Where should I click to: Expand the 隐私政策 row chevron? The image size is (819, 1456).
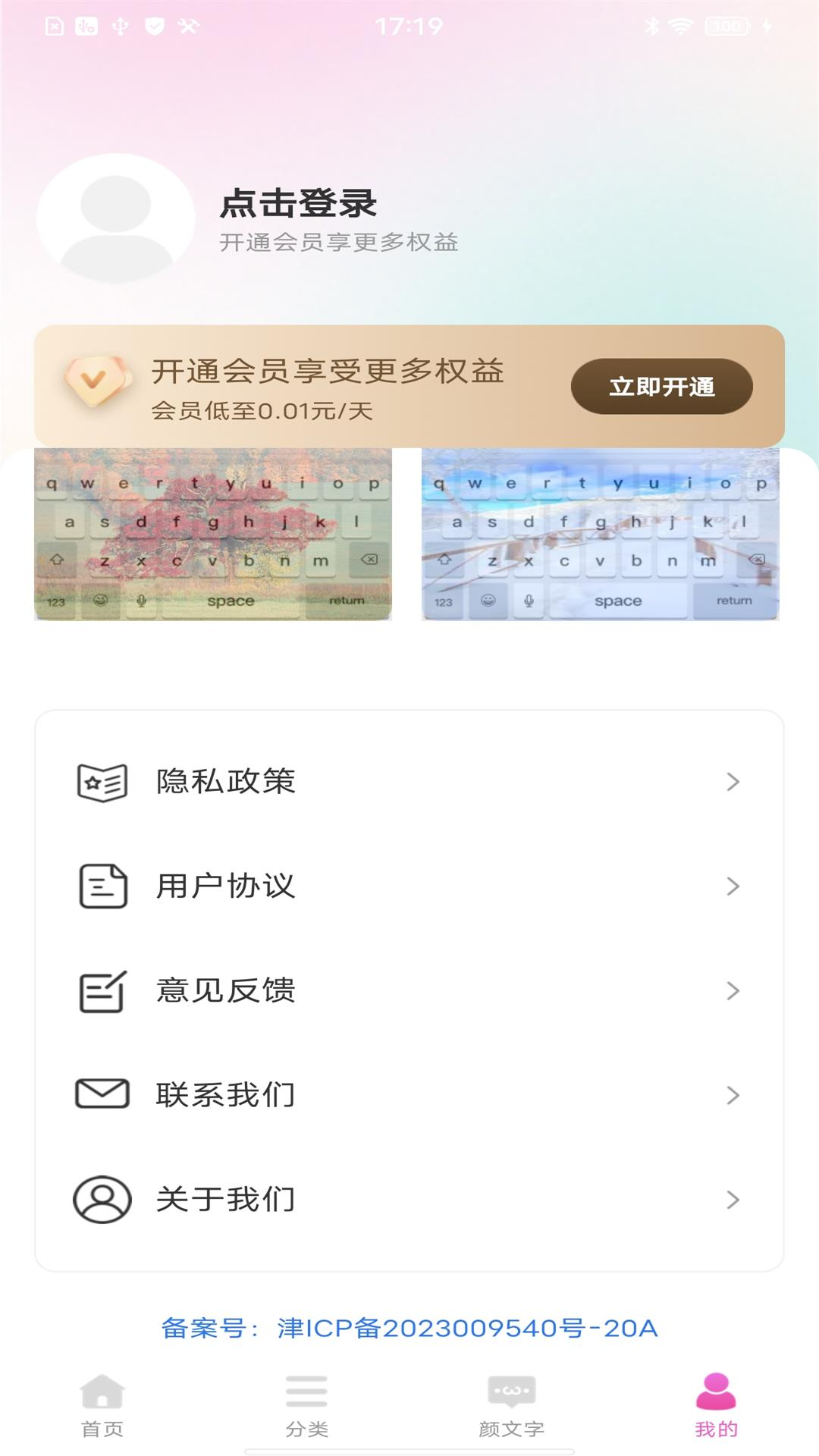tap(732, 783)
